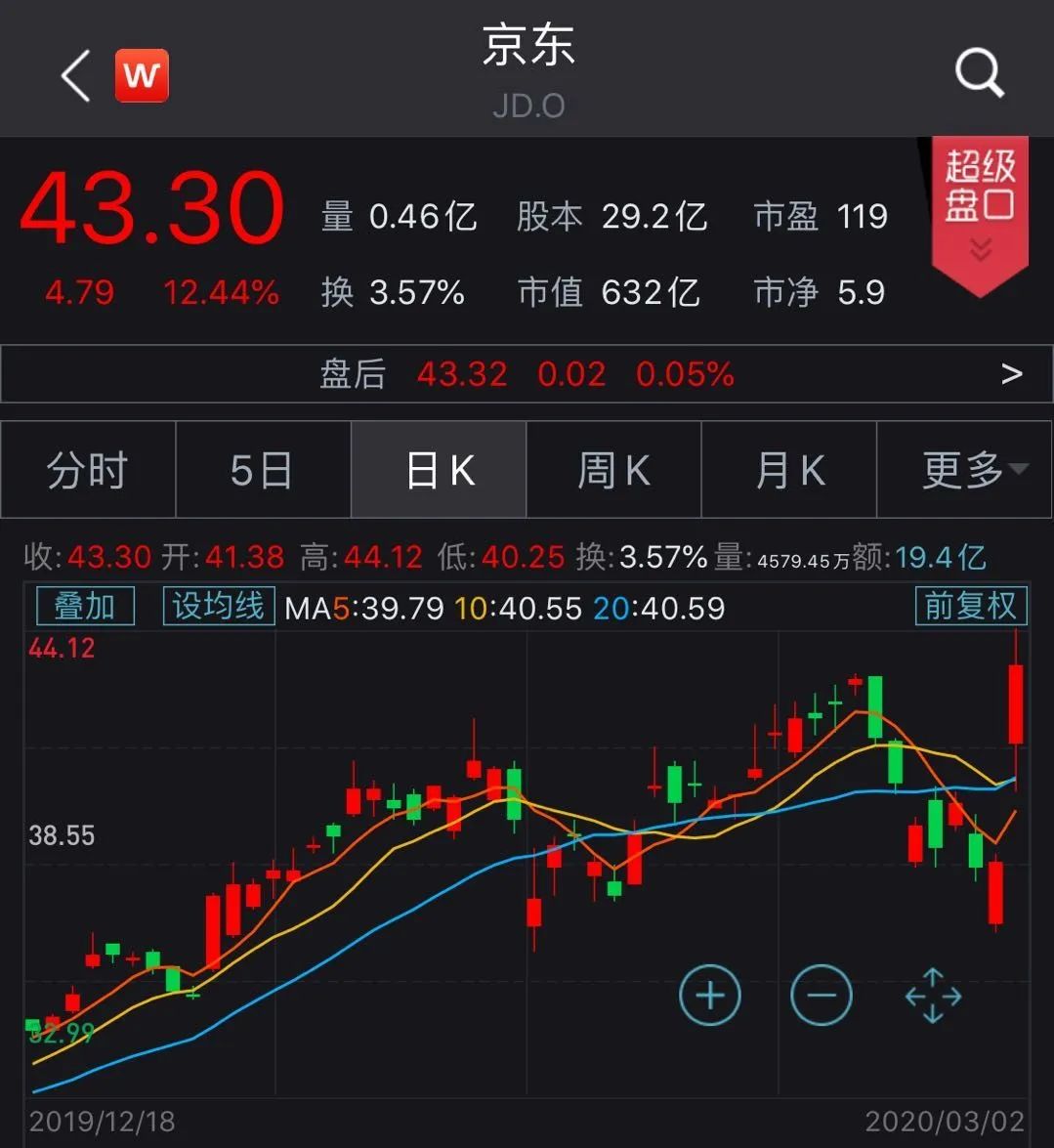The height and width of the screenshot is (1148, 1054).
Task: Expand the 超级盘口 ribbon
Action: click(979, 210)
